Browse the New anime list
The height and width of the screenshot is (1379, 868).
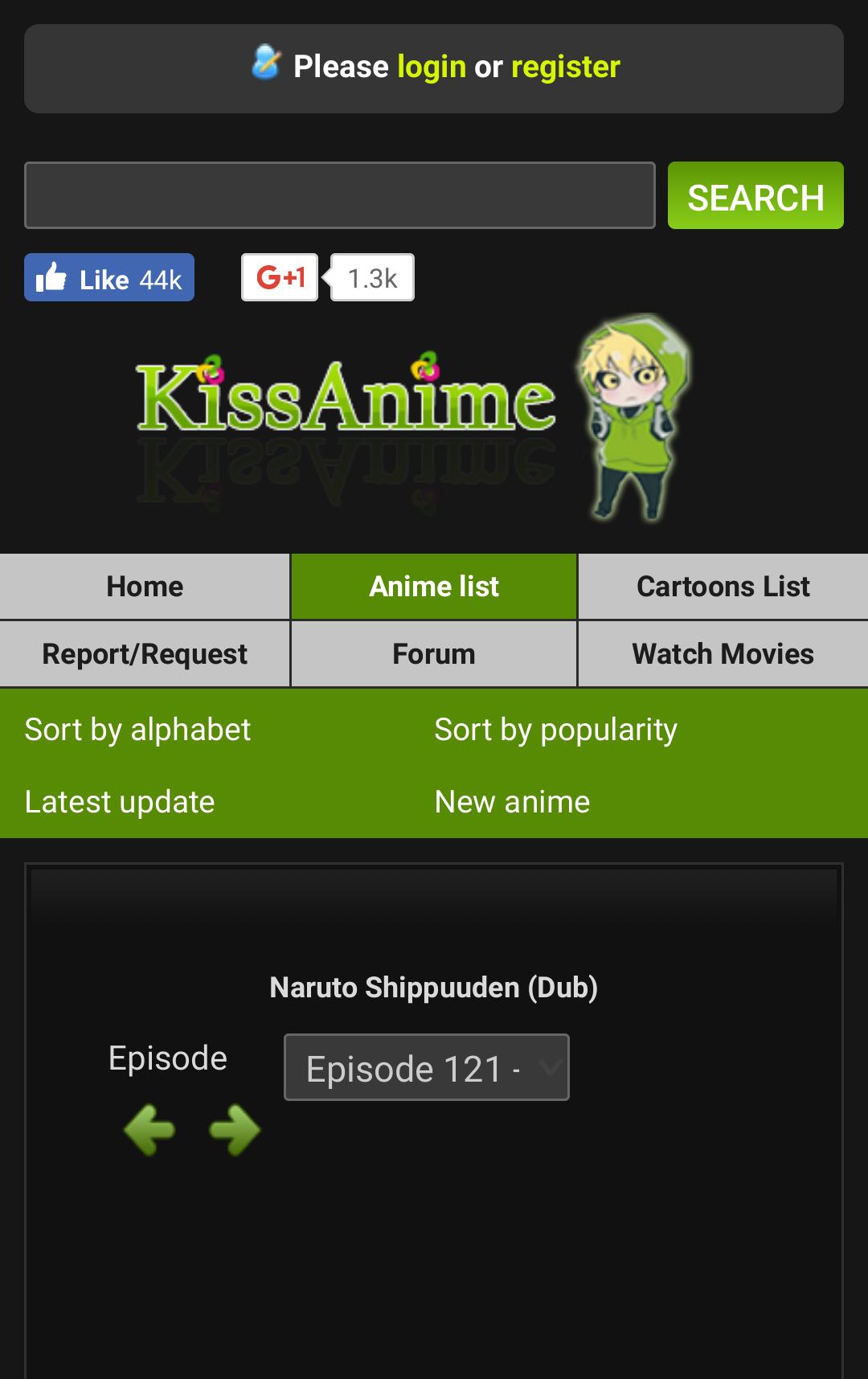[512, 802]
